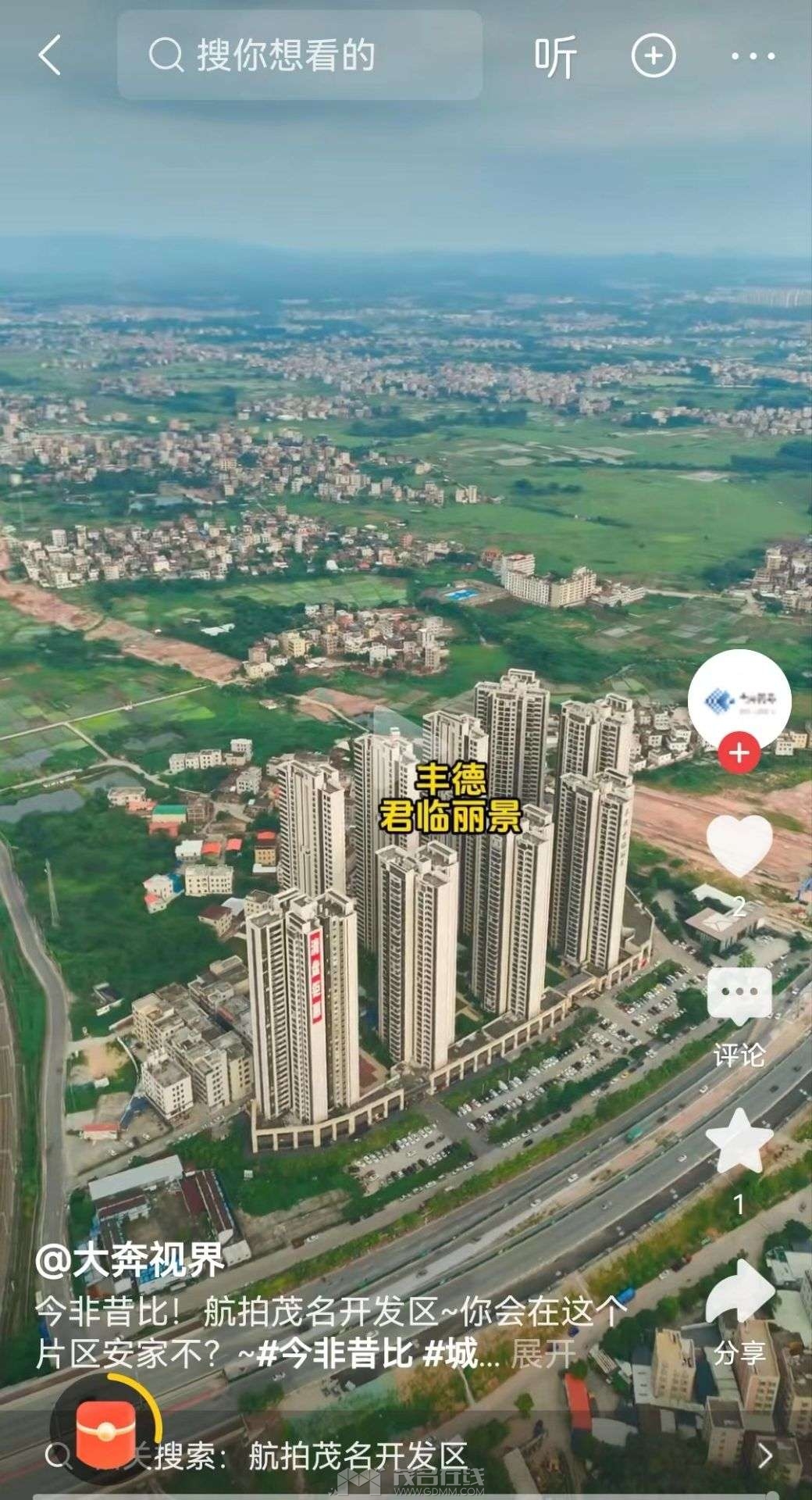The width and height of the screenshot is (812, 1500).
Task: Open the #今非昔比 hashtag
Action: pyautogui.click(x=334, y=1355)
